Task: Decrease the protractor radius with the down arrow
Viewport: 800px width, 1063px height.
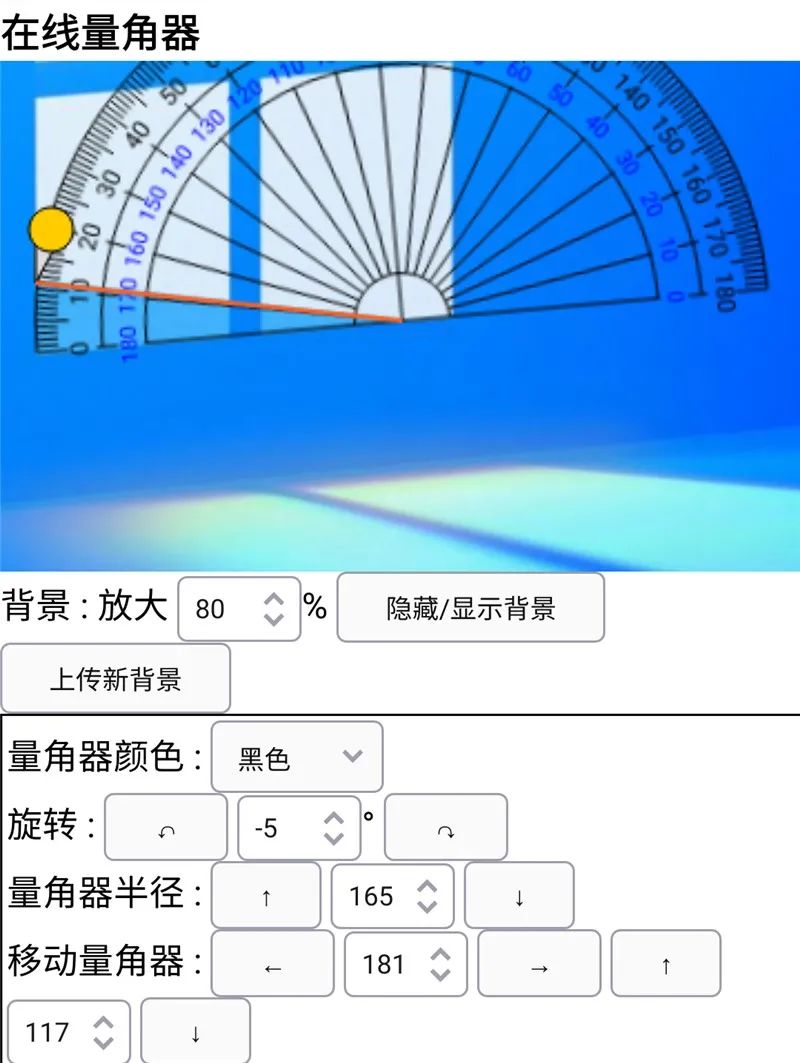Action: click(x=519, y=896)
